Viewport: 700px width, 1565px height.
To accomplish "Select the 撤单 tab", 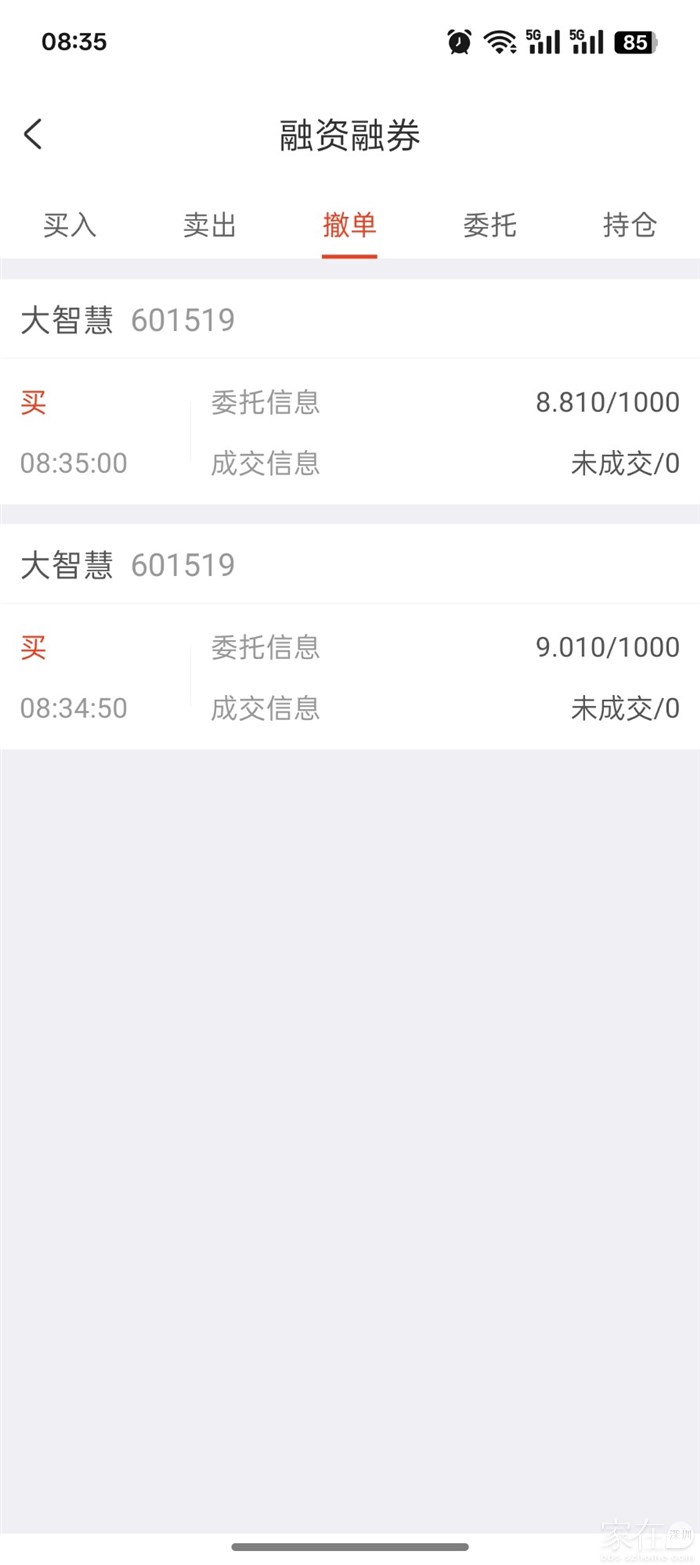I will click(350, 225).
